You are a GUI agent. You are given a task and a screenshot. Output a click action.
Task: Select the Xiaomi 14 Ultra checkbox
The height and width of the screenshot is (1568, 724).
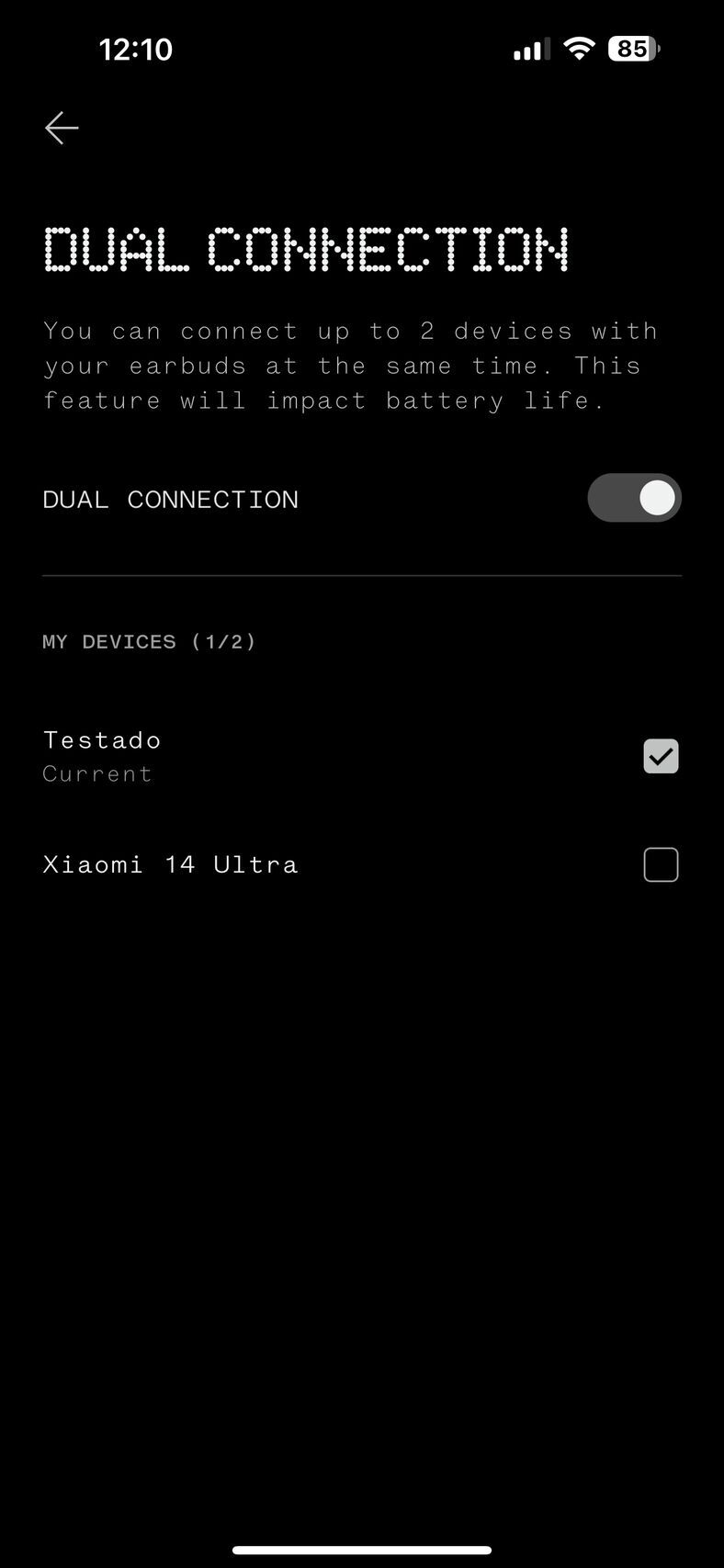tap(661, 864)
